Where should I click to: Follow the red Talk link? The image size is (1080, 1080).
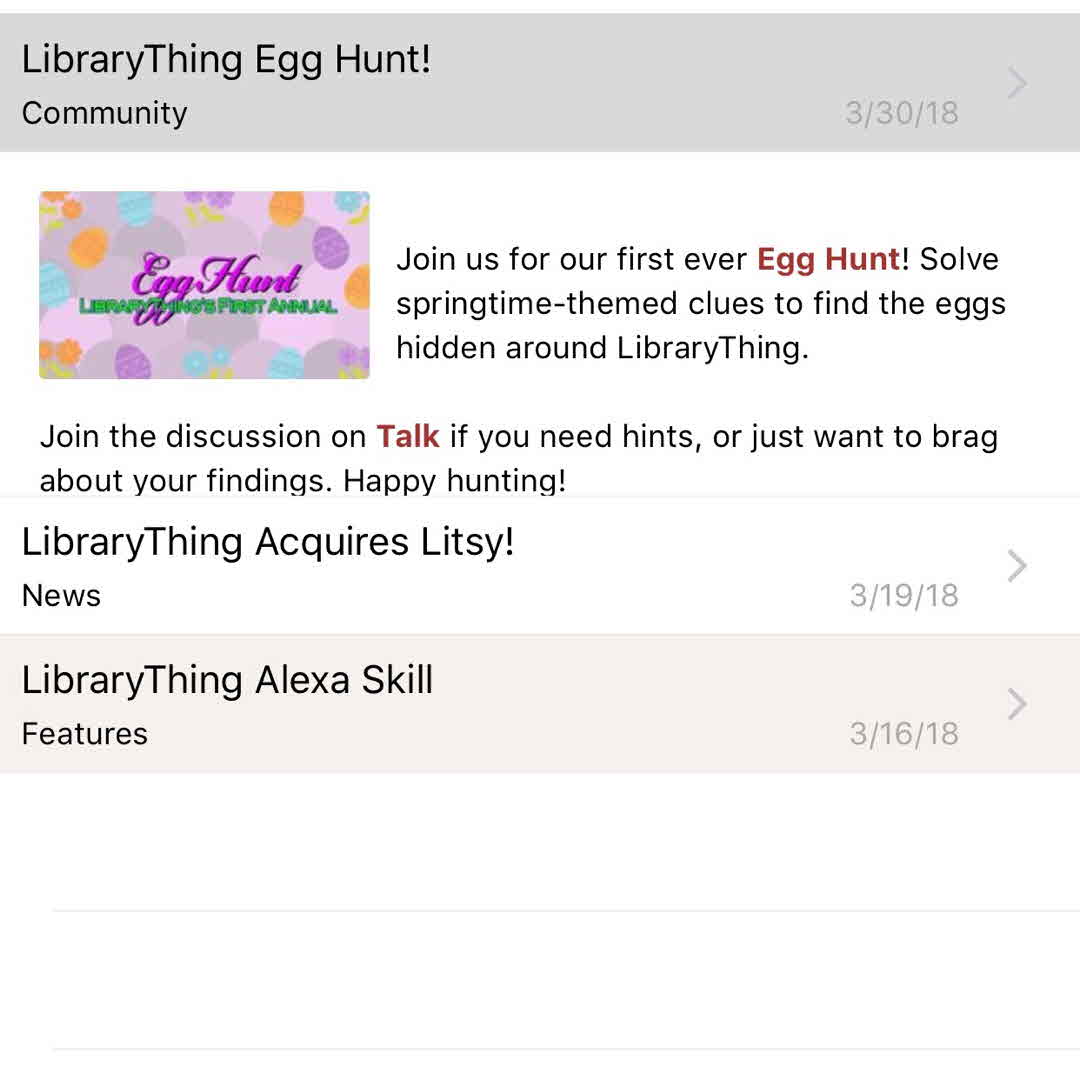tap(407, 436)
